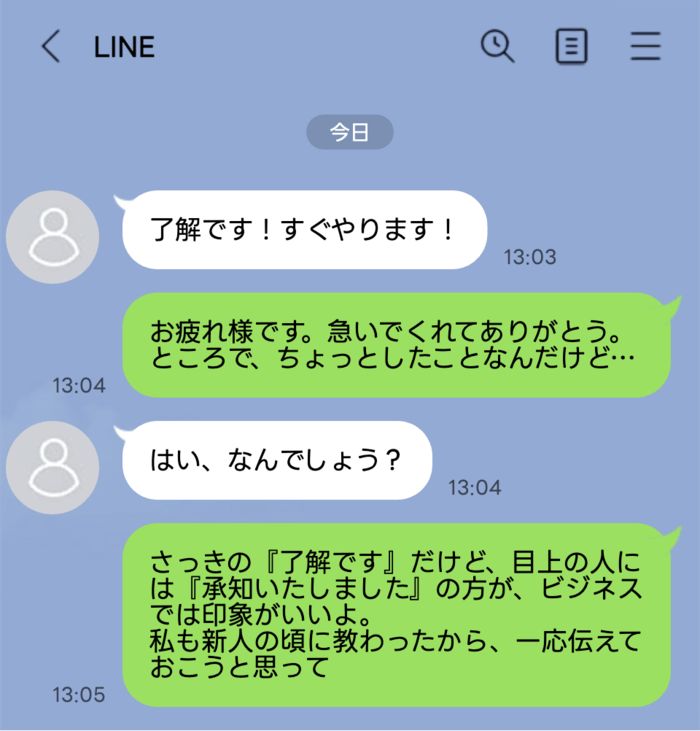This screenshot has width=700, height=731.
Task: Open sender avatar next to はい、なんでしょう？
Action: point(52,467)
